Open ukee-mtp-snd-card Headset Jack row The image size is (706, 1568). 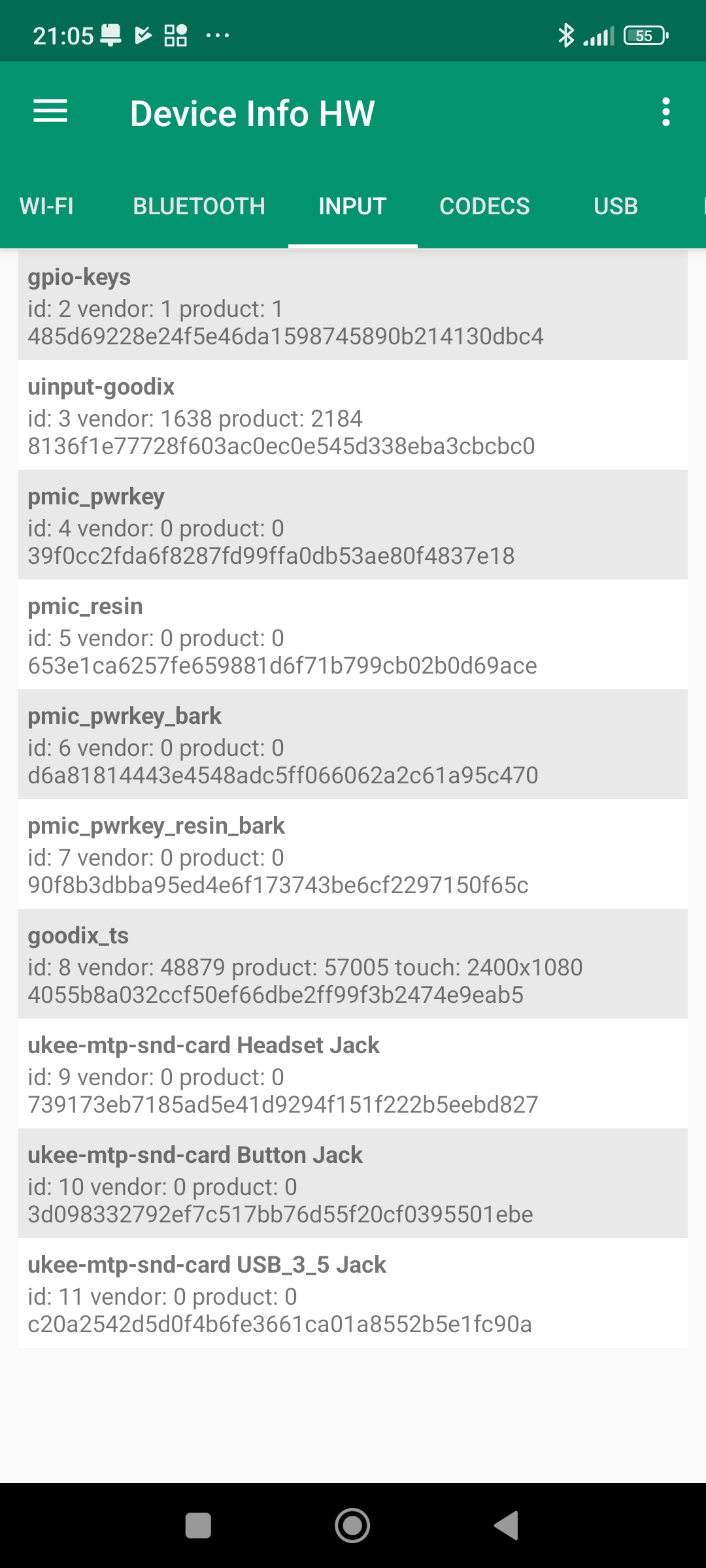click(352, 1074)
